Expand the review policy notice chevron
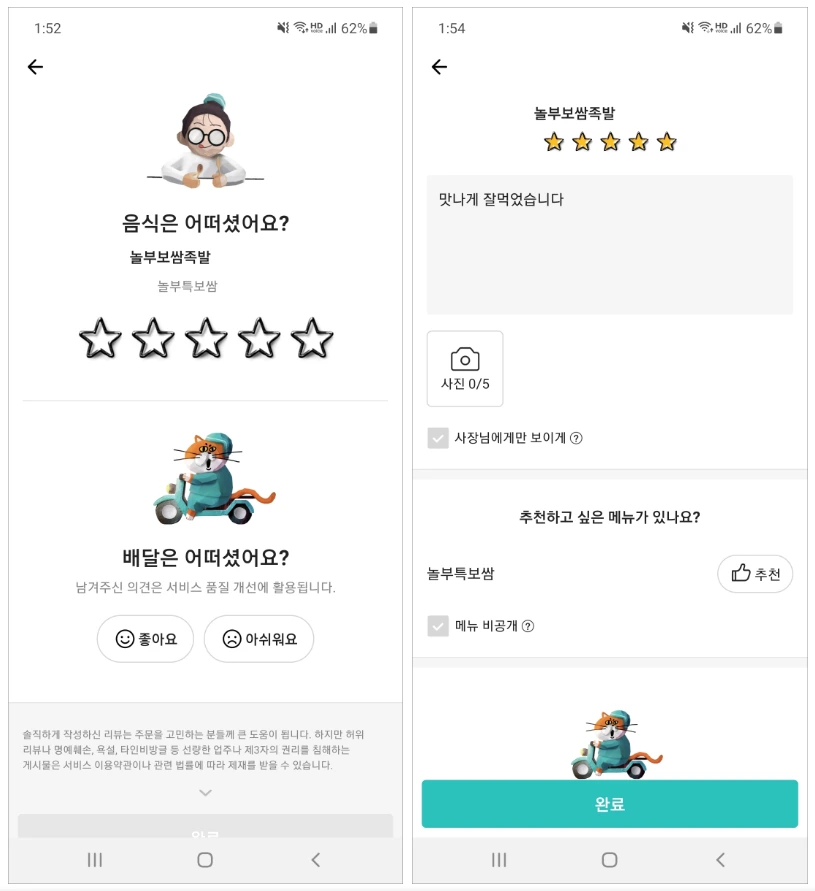This screenshot has height=891, width=815. (x=205, y=792)
